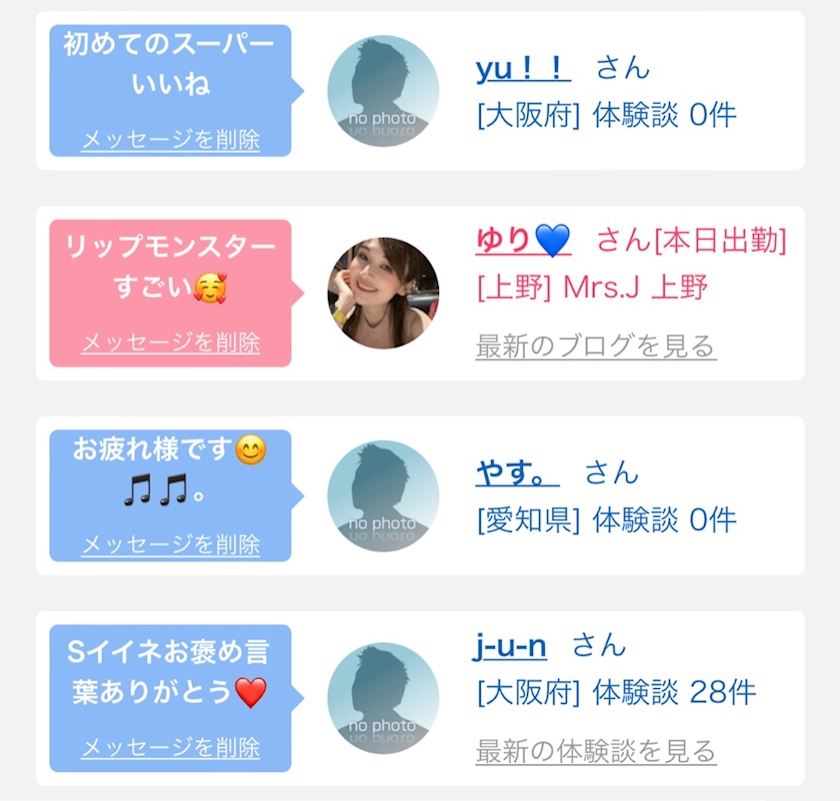Open やす。's profile link
840x801 pixels.
pos(518,473)
